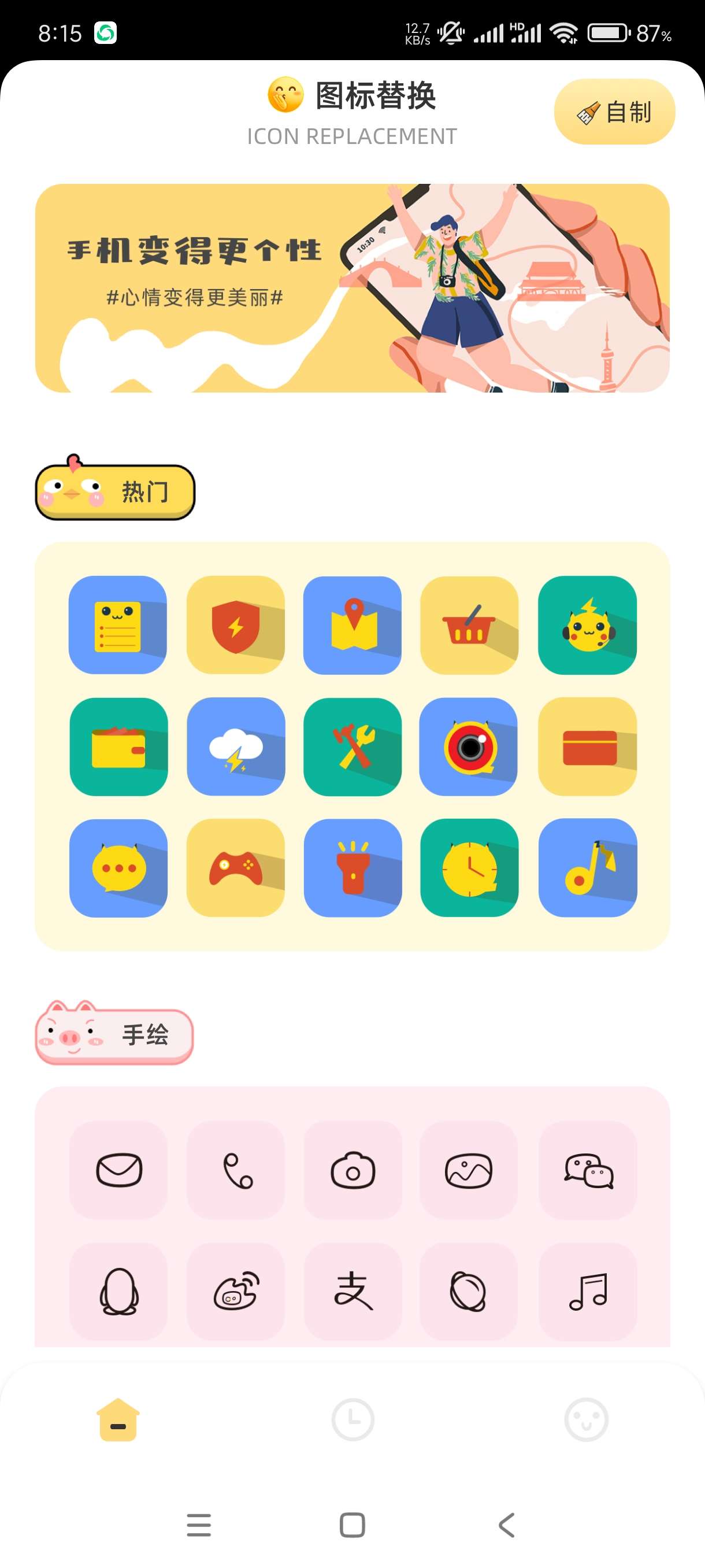The width and height of the screenshot is (705, 1568).
Task: Switch to the smiley face profile tab
Action: pyautogui.click(x=586, y=1419)
